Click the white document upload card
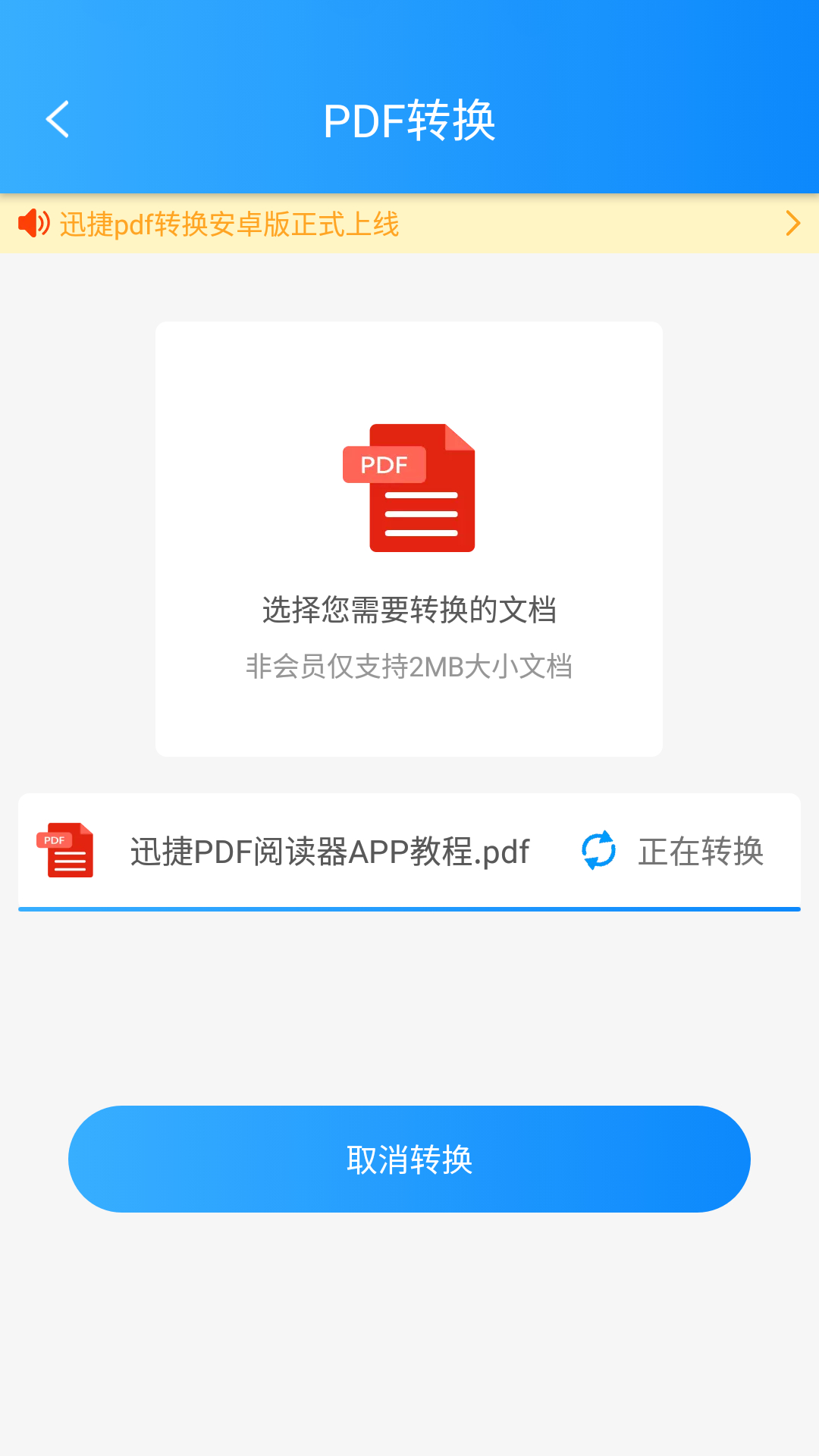Screen dimensions: 819x1456 click(409, 538)
